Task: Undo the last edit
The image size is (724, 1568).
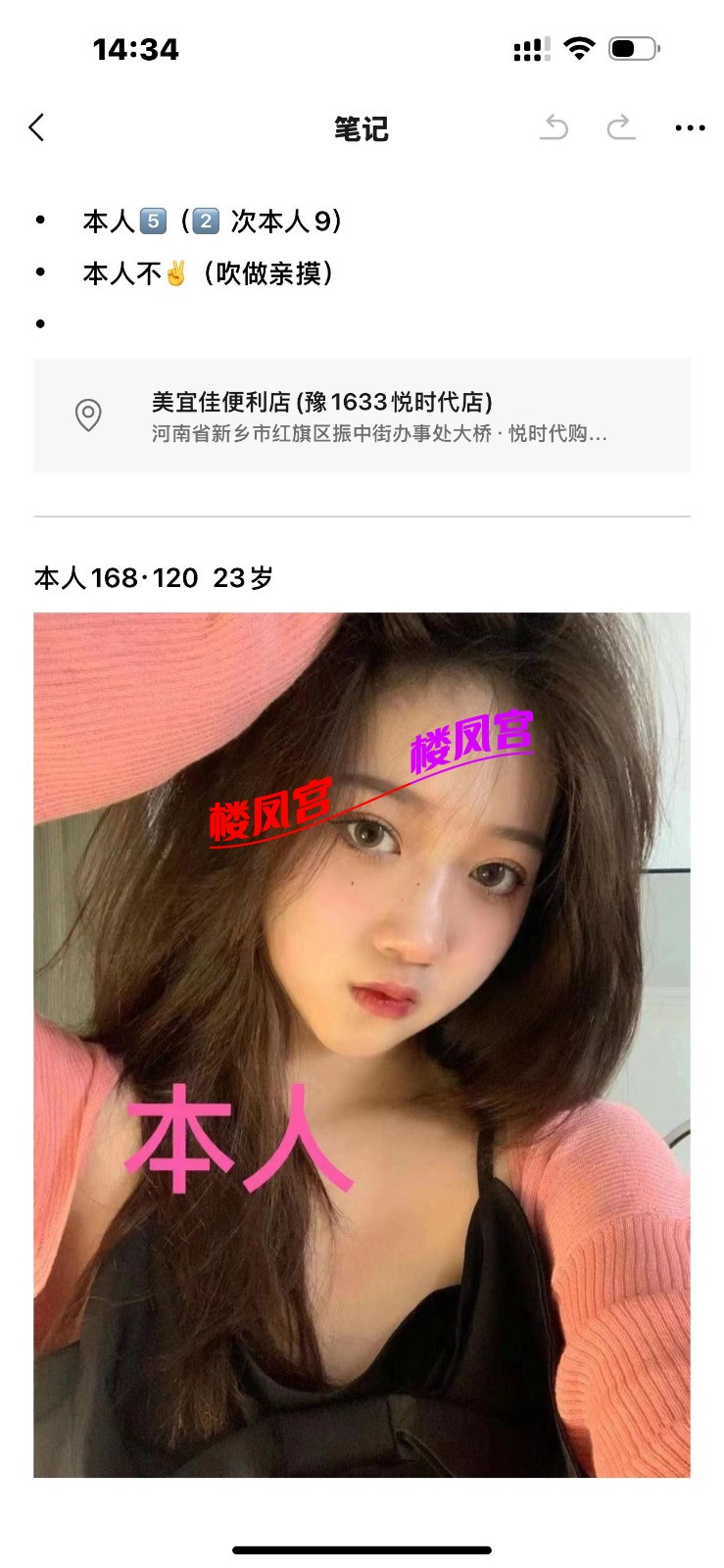Action: click(x=555, y=127)
